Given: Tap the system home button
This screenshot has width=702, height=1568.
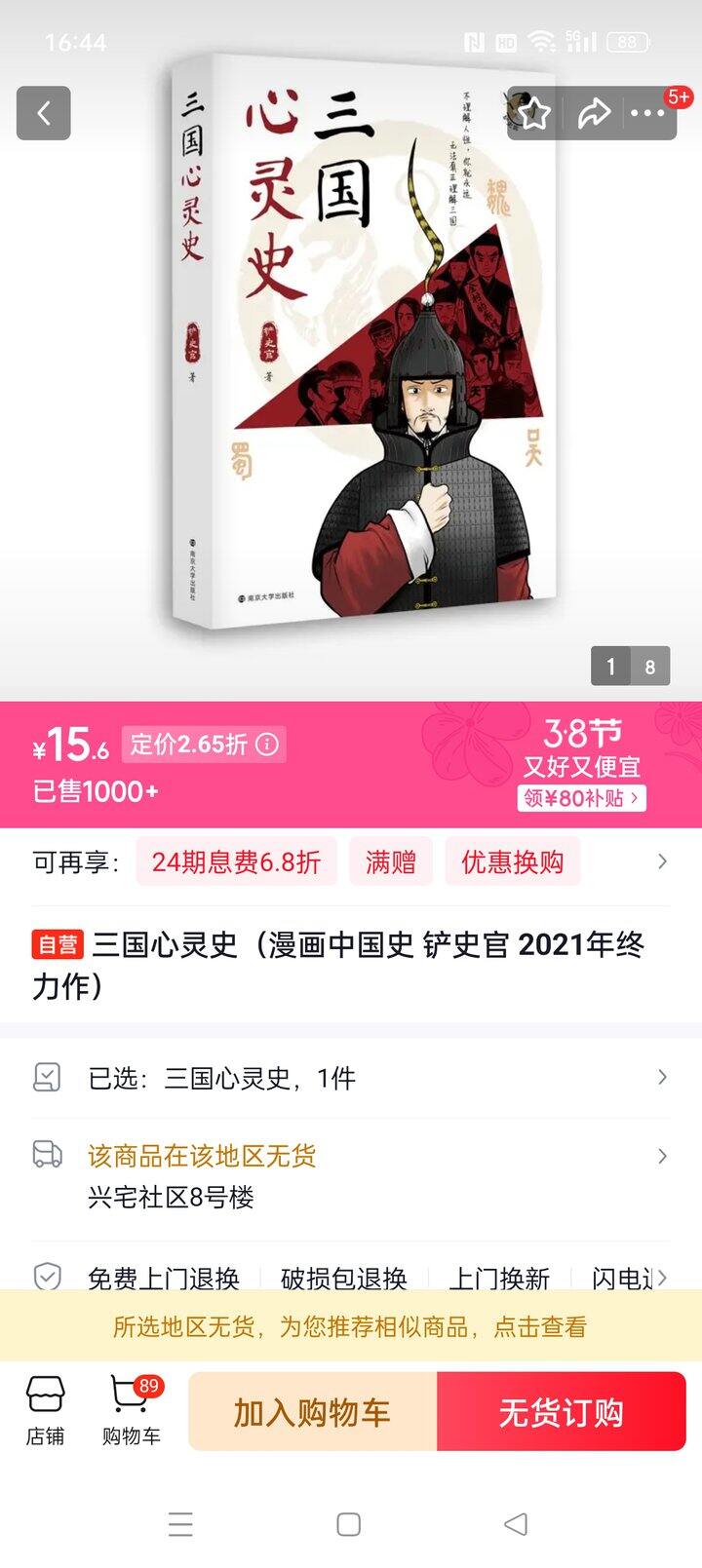Looking at the screenshot, I should point(349,1524).
